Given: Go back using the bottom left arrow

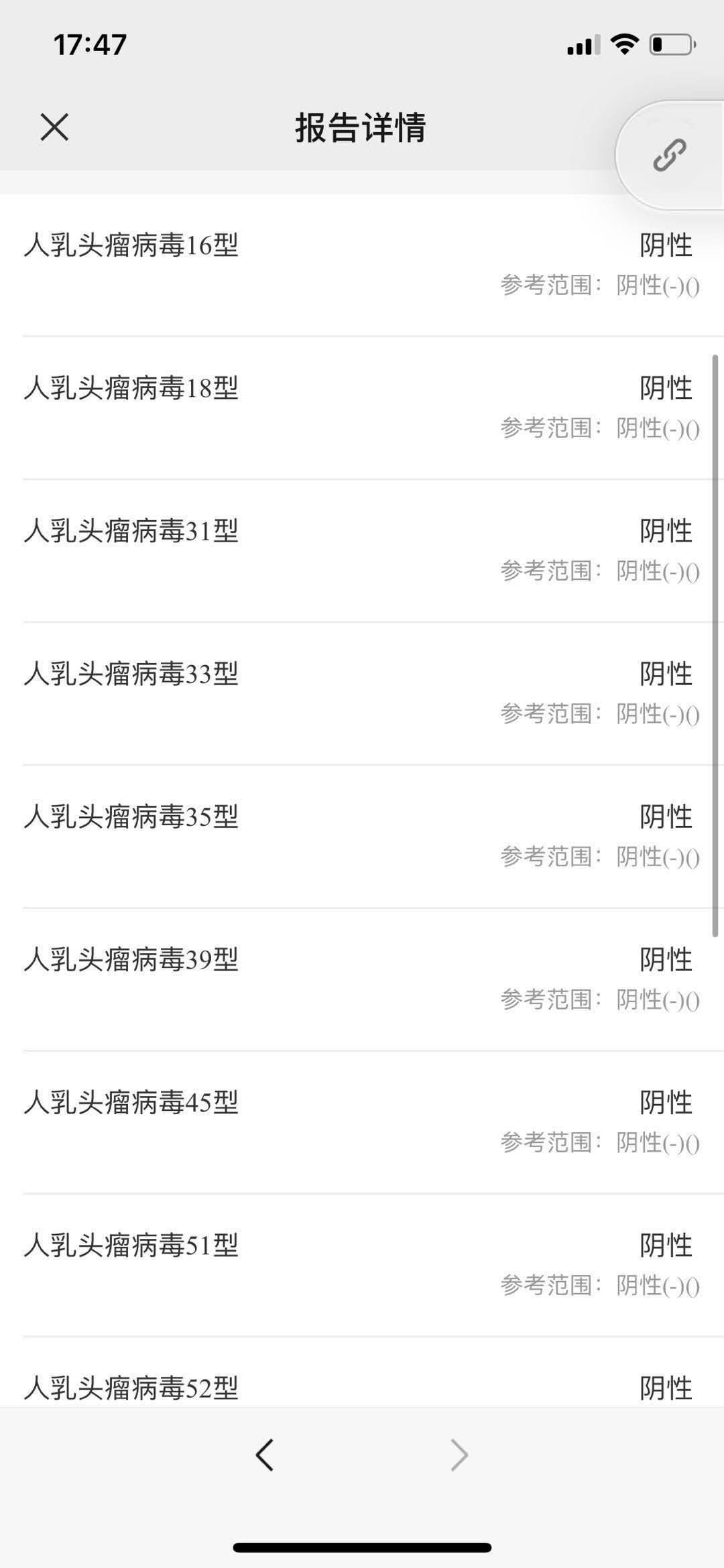Looking at the screenshot, I should [265, 1455].
